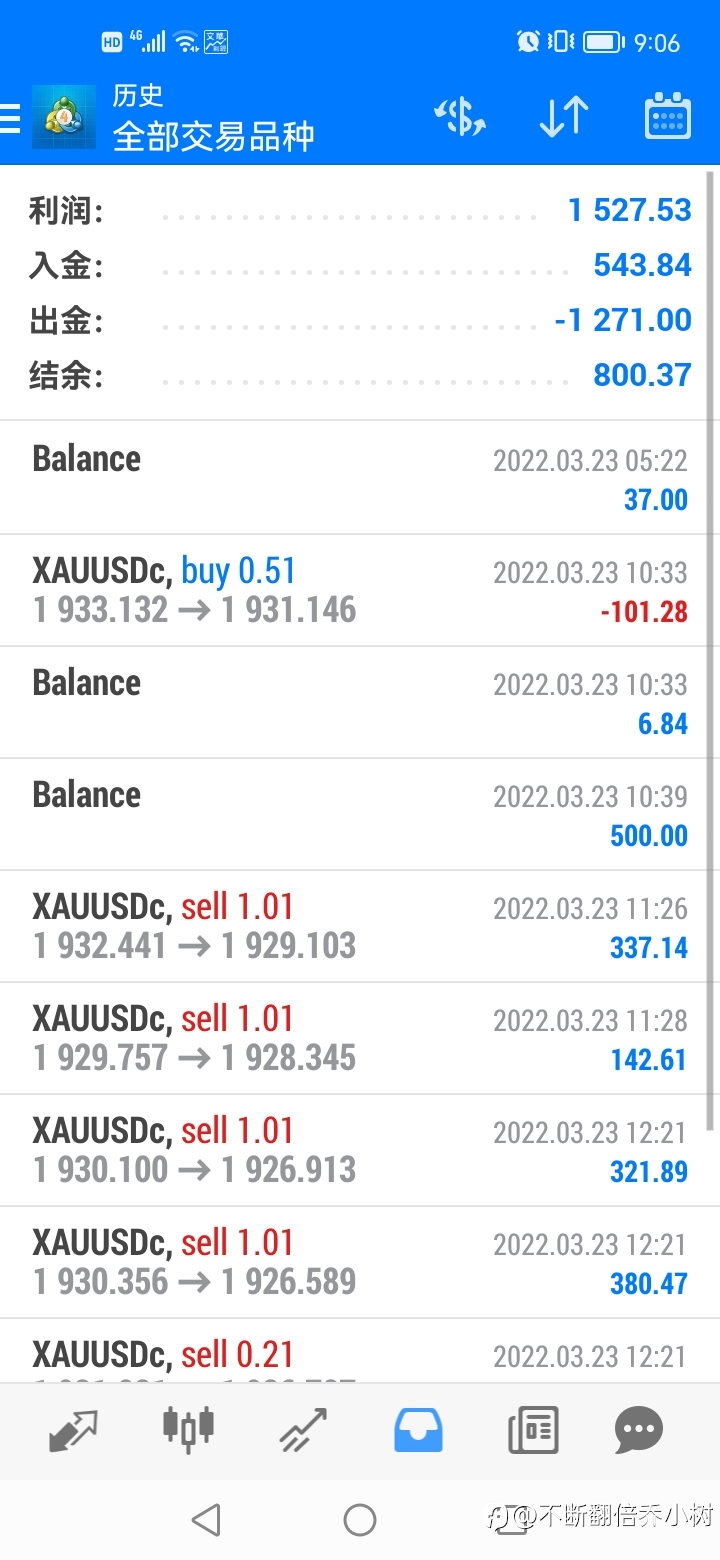Open the Balance entry of 500.00
This screenshot has width=720, height=1560.
tap(360, 814)
